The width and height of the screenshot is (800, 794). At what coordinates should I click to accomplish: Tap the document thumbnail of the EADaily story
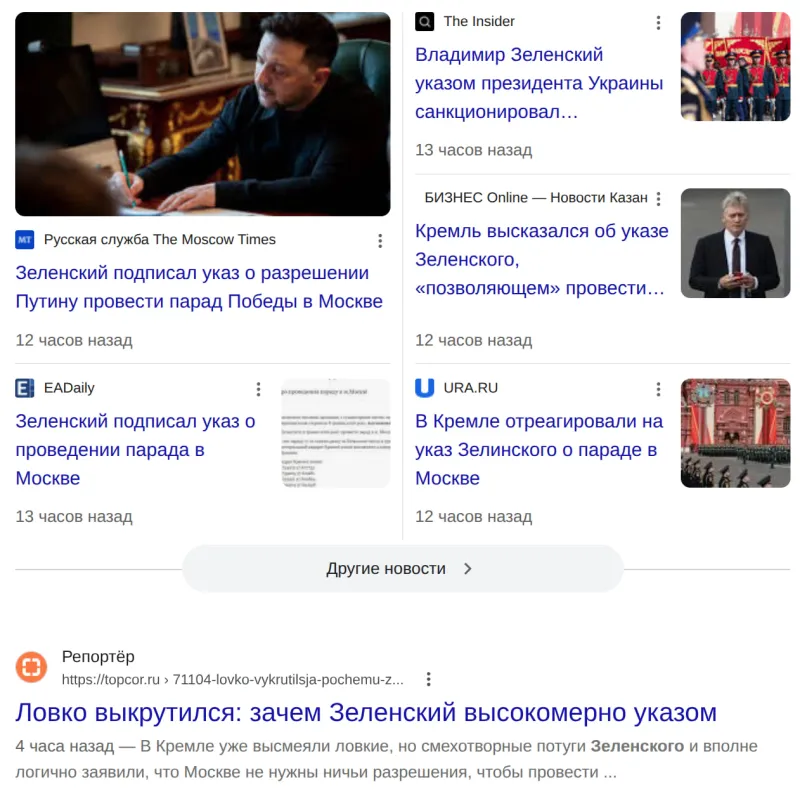point(336,433)
